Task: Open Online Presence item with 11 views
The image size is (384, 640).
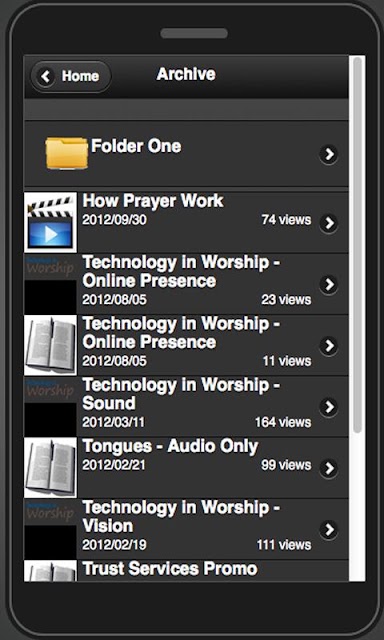Action: click(x=186, y=345)
